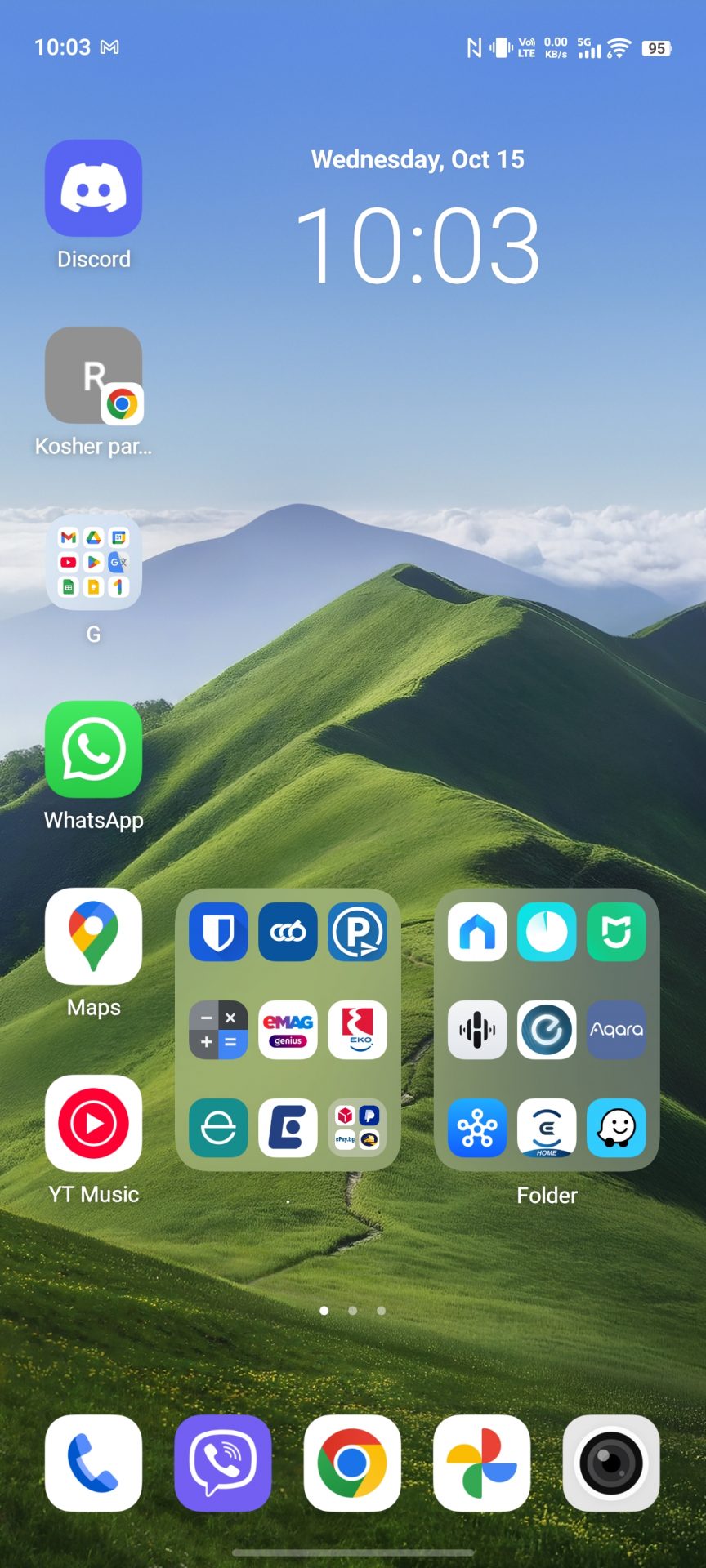
Task: Launch the EKO app
Action: [x=357, y=1030]
